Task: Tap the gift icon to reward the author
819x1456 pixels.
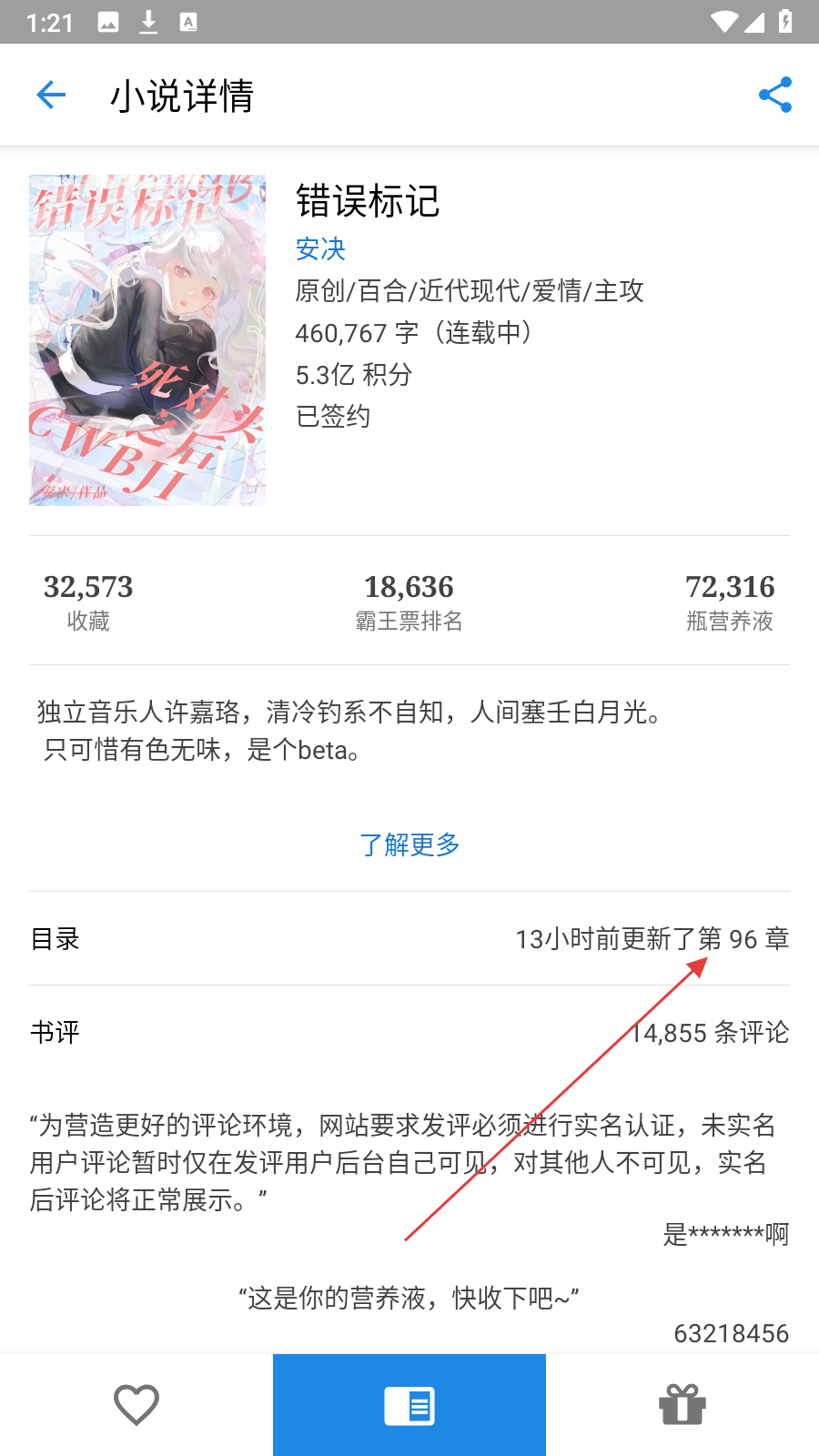Action: coord(682,1404)
